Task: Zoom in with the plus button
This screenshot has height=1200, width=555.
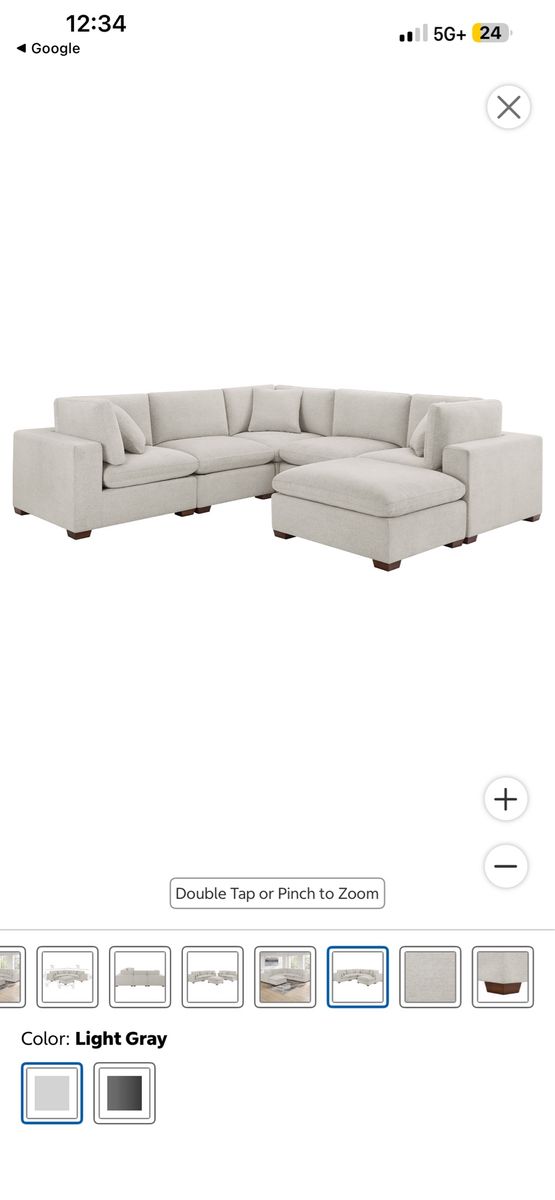Action: tap(506, 799)
